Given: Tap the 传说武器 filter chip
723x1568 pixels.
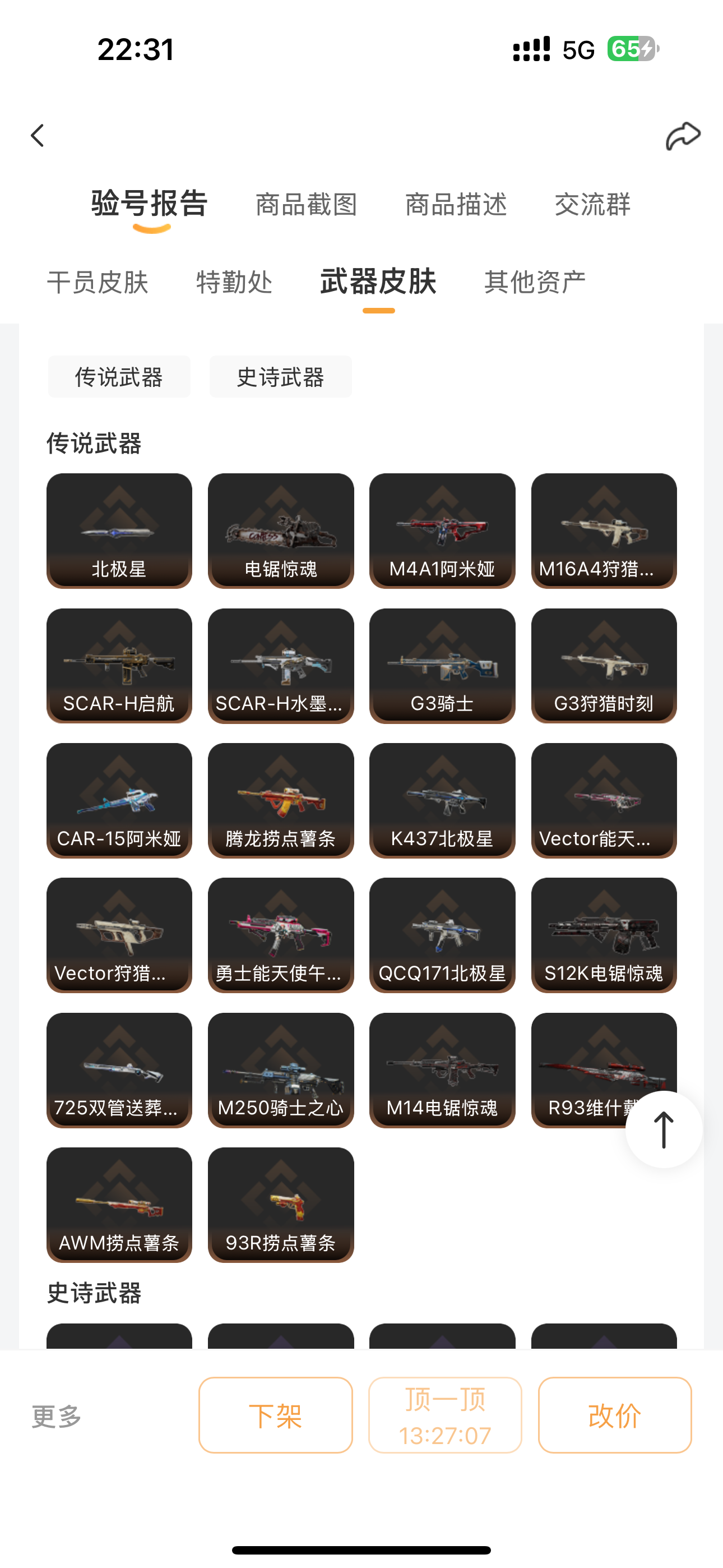Looking at the screenshot, I should 119,377.
